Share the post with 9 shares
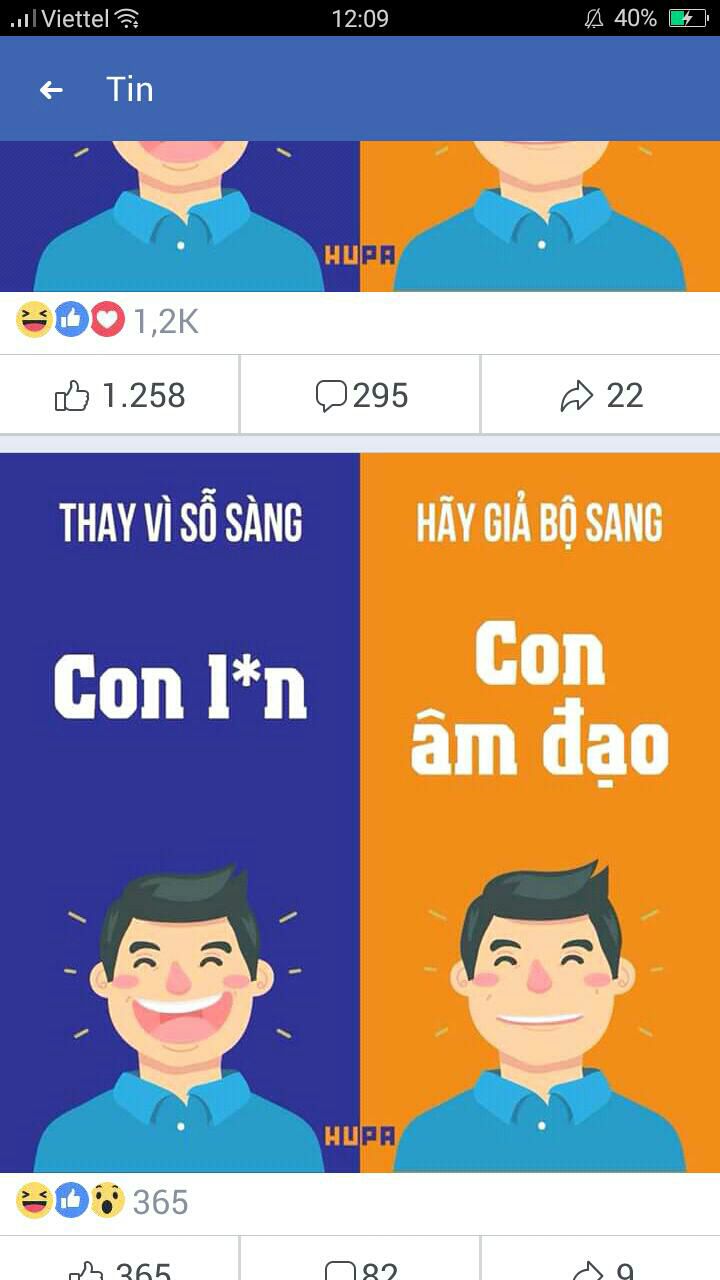Screen dimensions: 720x1280 tap(601, 1266)
